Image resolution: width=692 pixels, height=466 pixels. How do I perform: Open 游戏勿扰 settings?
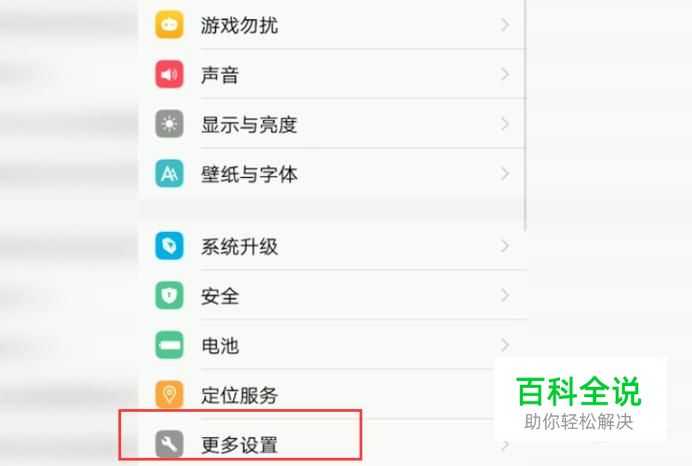click(x=332, y=25)
